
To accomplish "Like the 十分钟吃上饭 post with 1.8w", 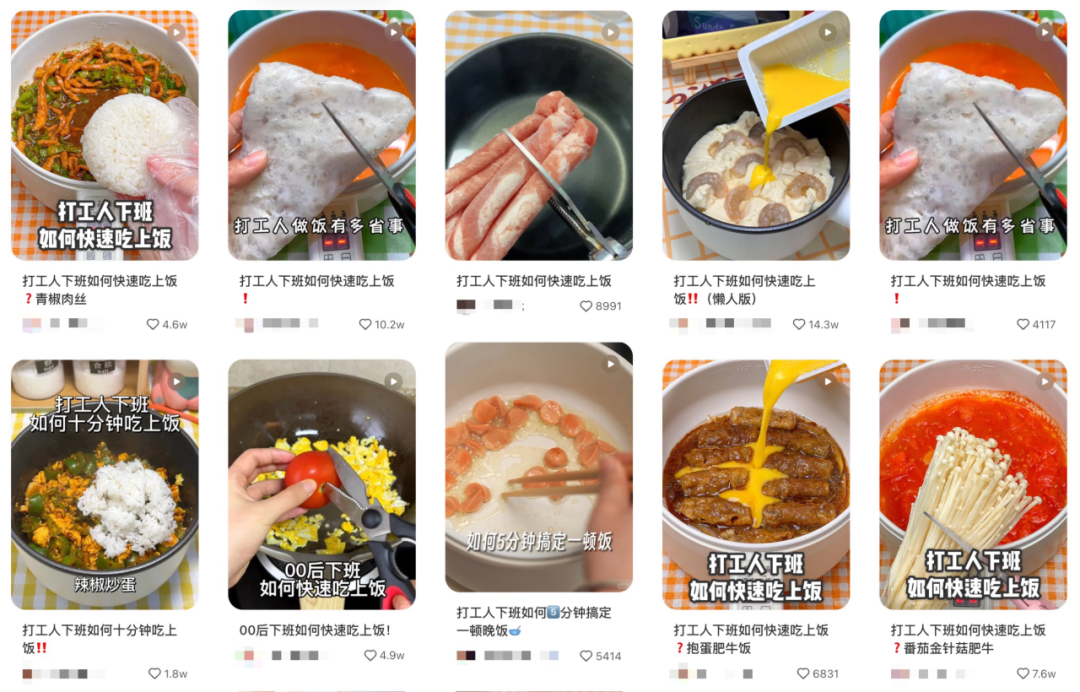I will click(x=153, y=674).
